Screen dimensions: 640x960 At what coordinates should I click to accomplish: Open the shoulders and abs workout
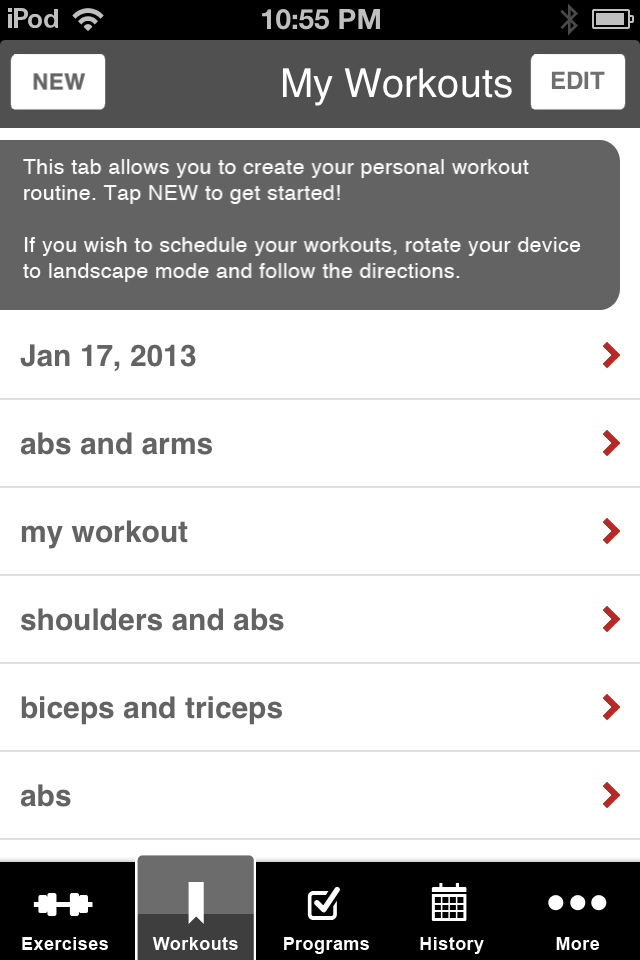pos(320,620)
